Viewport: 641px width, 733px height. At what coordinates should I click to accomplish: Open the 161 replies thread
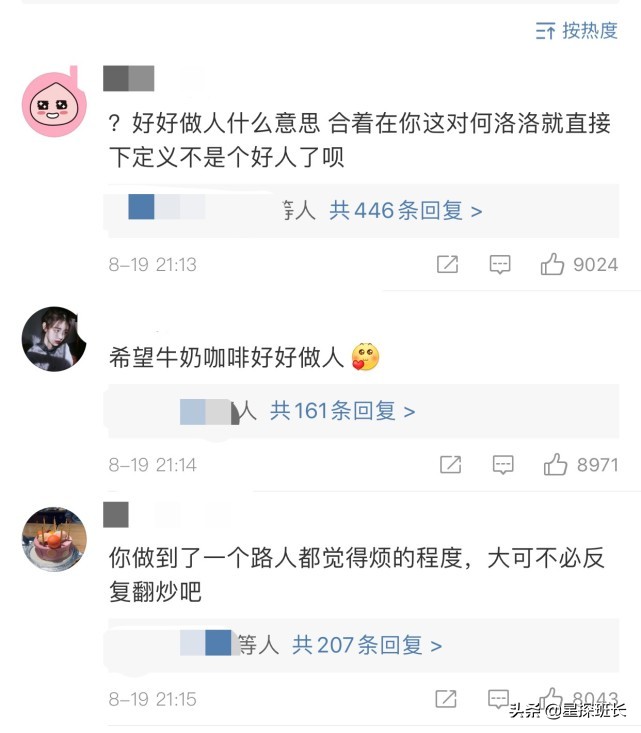pyautogui.click(x=342, y=410)
